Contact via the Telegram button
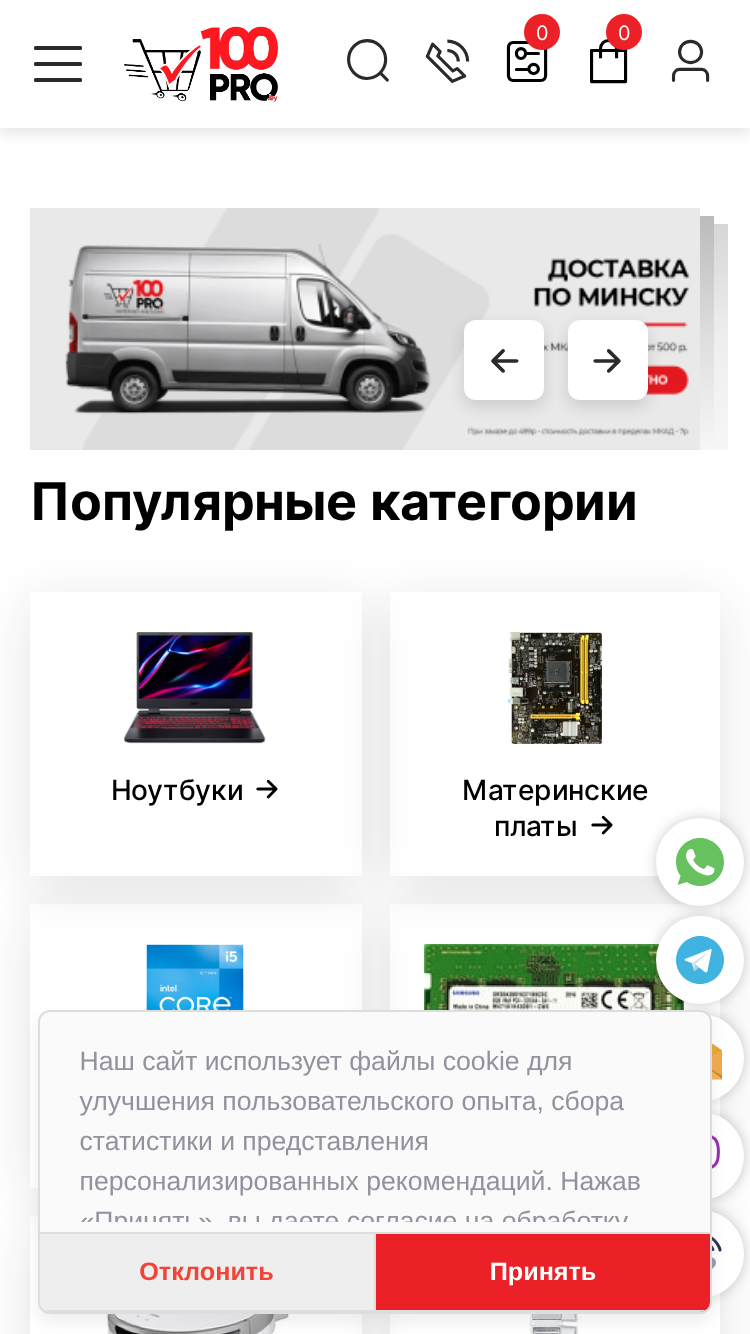 tap(700, 960)
